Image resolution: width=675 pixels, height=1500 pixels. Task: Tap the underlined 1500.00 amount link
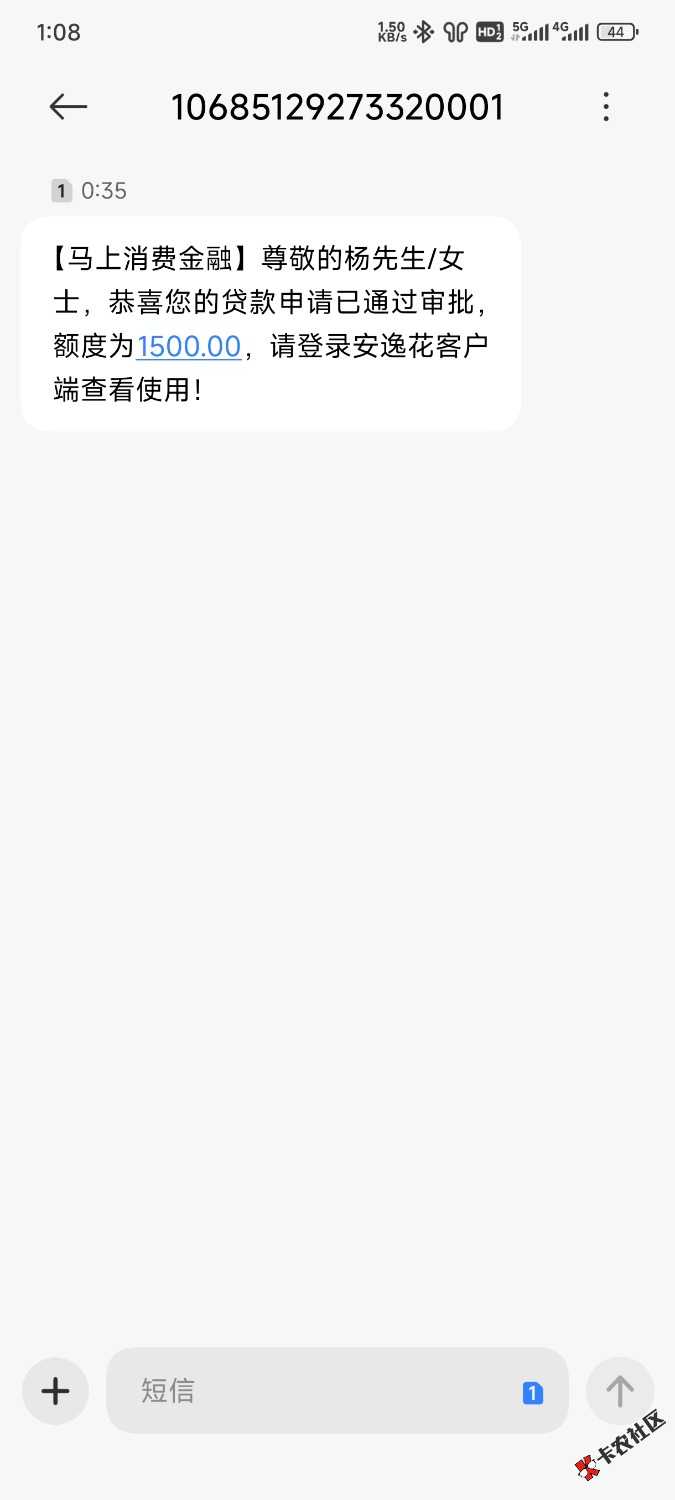click(x=189, y=346)
